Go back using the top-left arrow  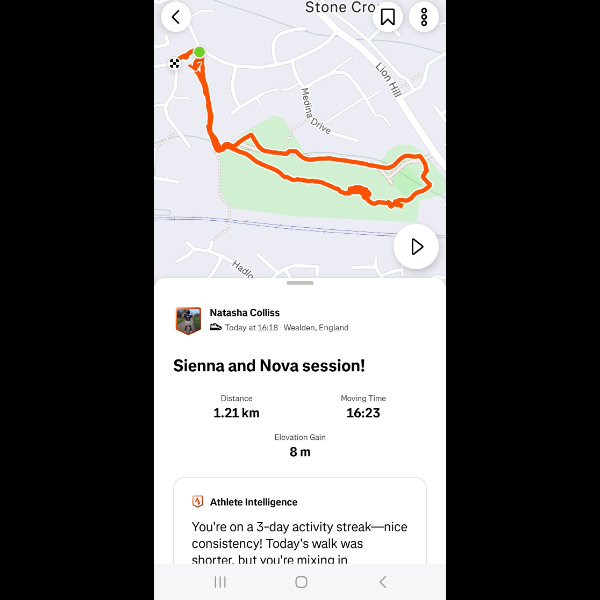177,17
